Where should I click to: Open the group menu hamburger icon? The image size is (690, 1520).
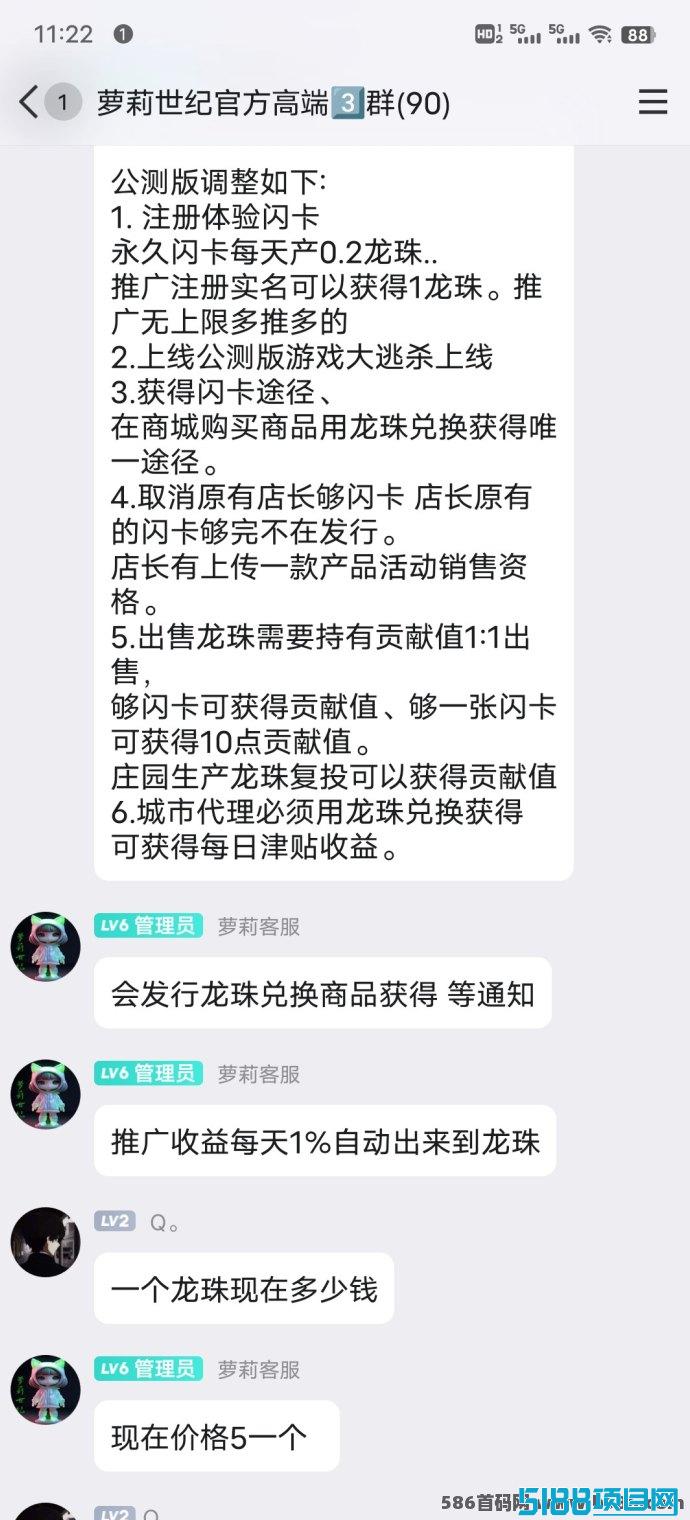653,102
